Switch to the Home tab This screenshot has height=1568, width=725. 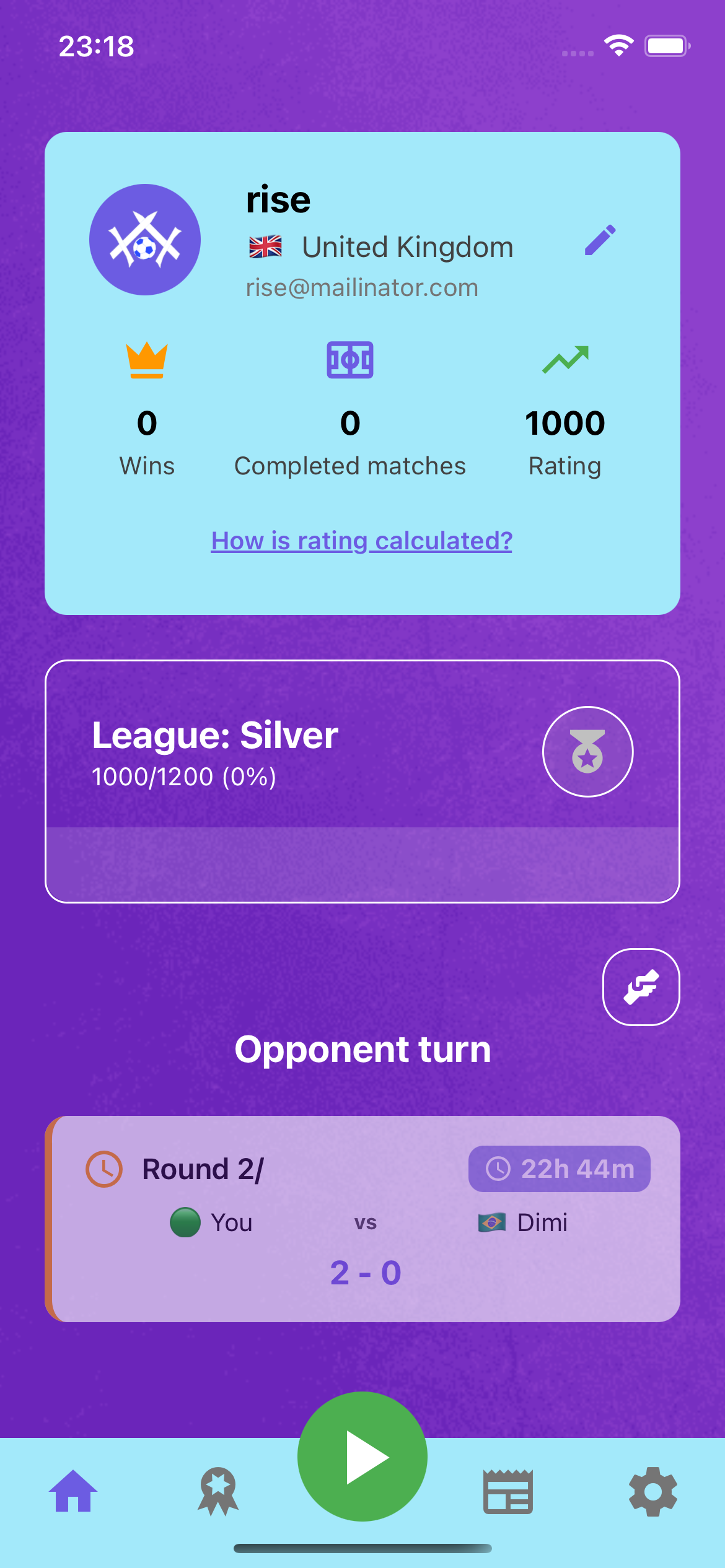[x=73, y=1491]
